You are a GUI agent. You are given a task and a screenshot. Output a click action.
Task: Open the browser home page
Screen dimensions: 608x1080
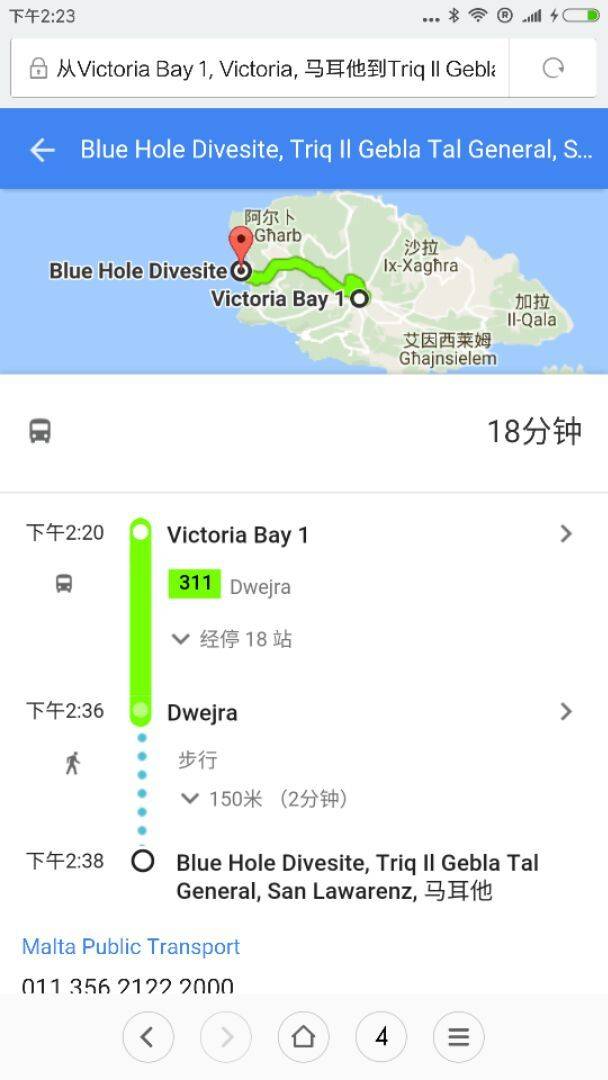pyautogui.click(x=303, y=1037)
